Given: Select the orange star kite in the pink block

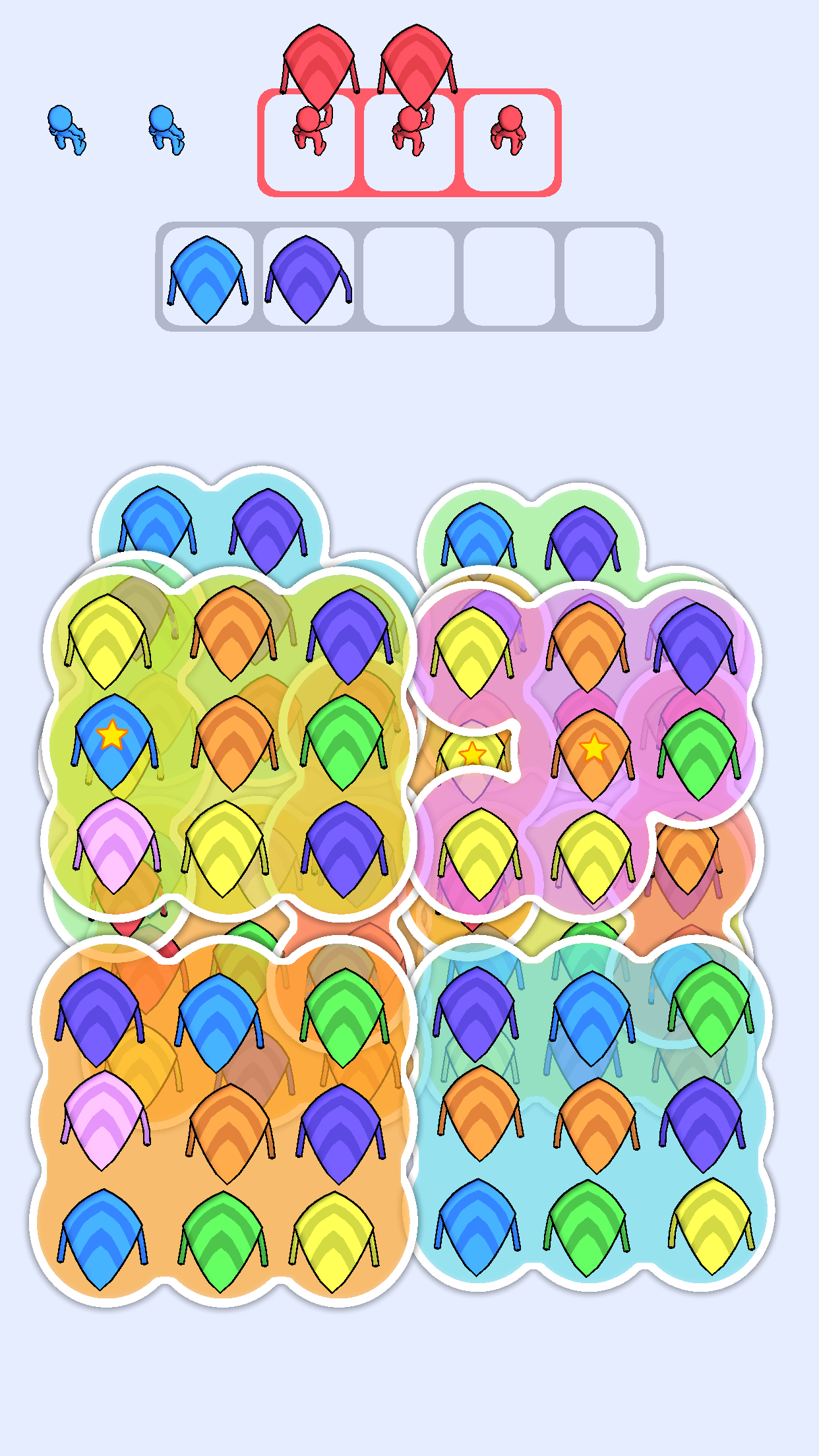Looking at the screenshot, I should pos(592,753).
